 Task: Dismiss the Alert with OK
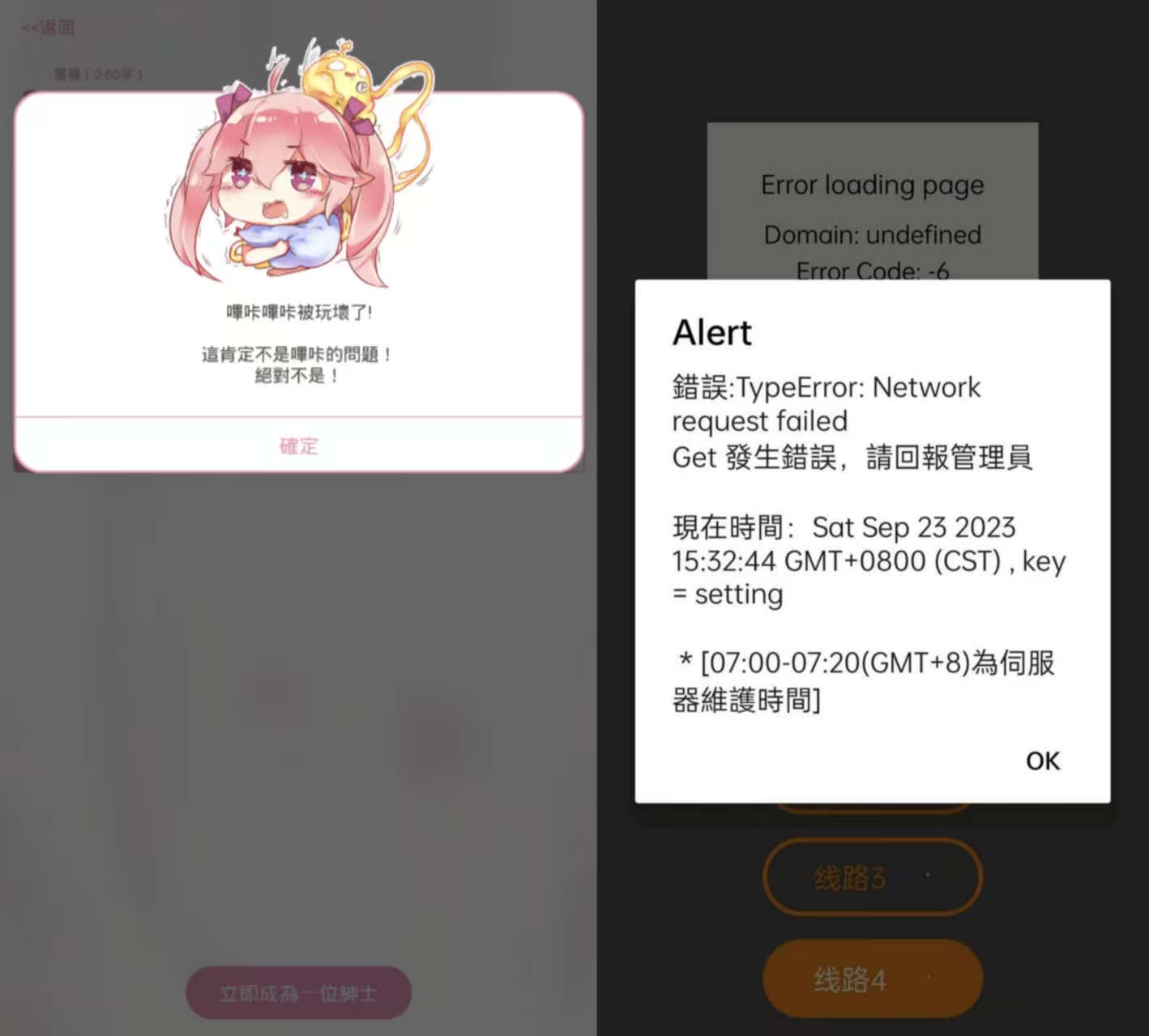pyautogui.click(x=1042, y=761)
